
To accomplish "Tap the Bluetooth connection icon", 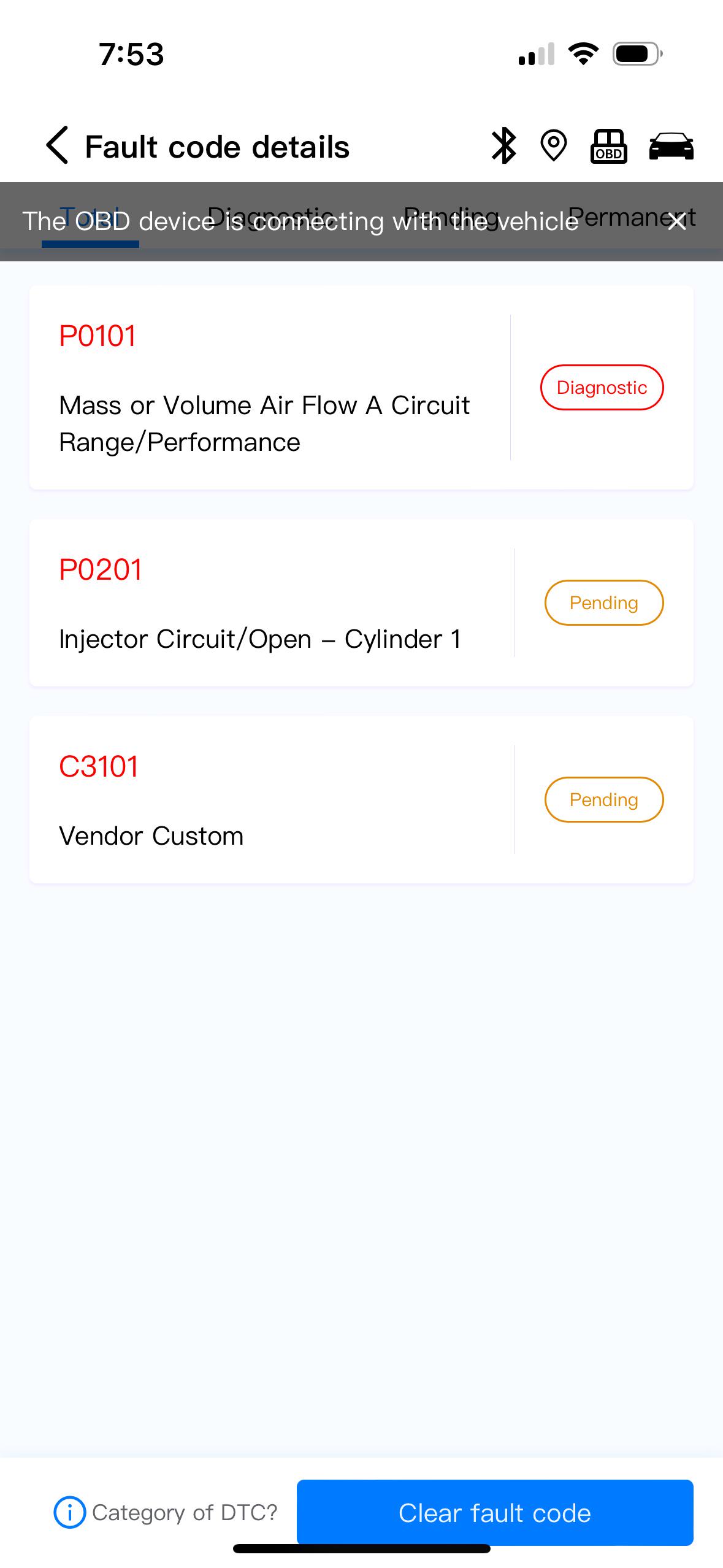I will (x=504, y=146).
